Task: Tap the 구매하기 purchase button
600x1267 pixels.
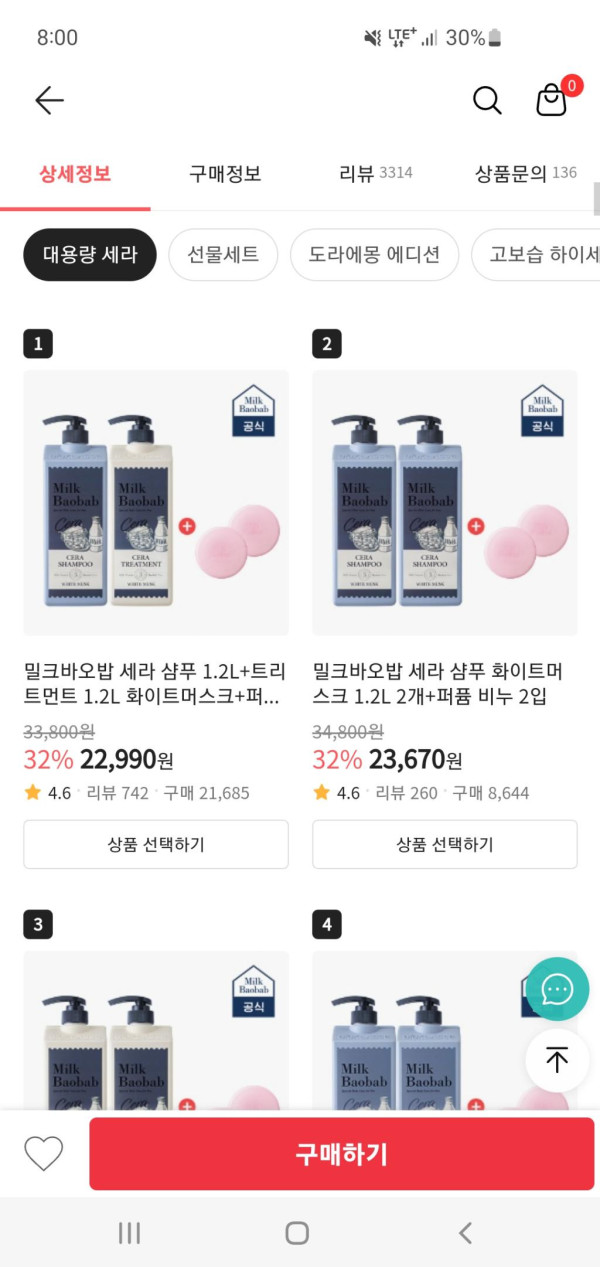Action: click(341, 1154)
